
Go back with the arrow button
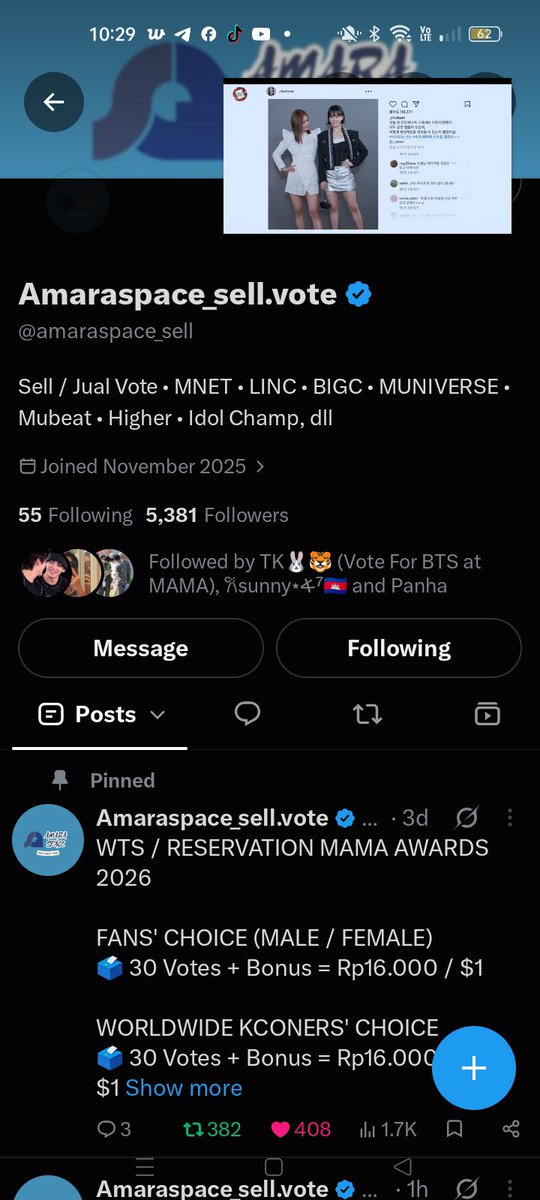coord(53,102)
